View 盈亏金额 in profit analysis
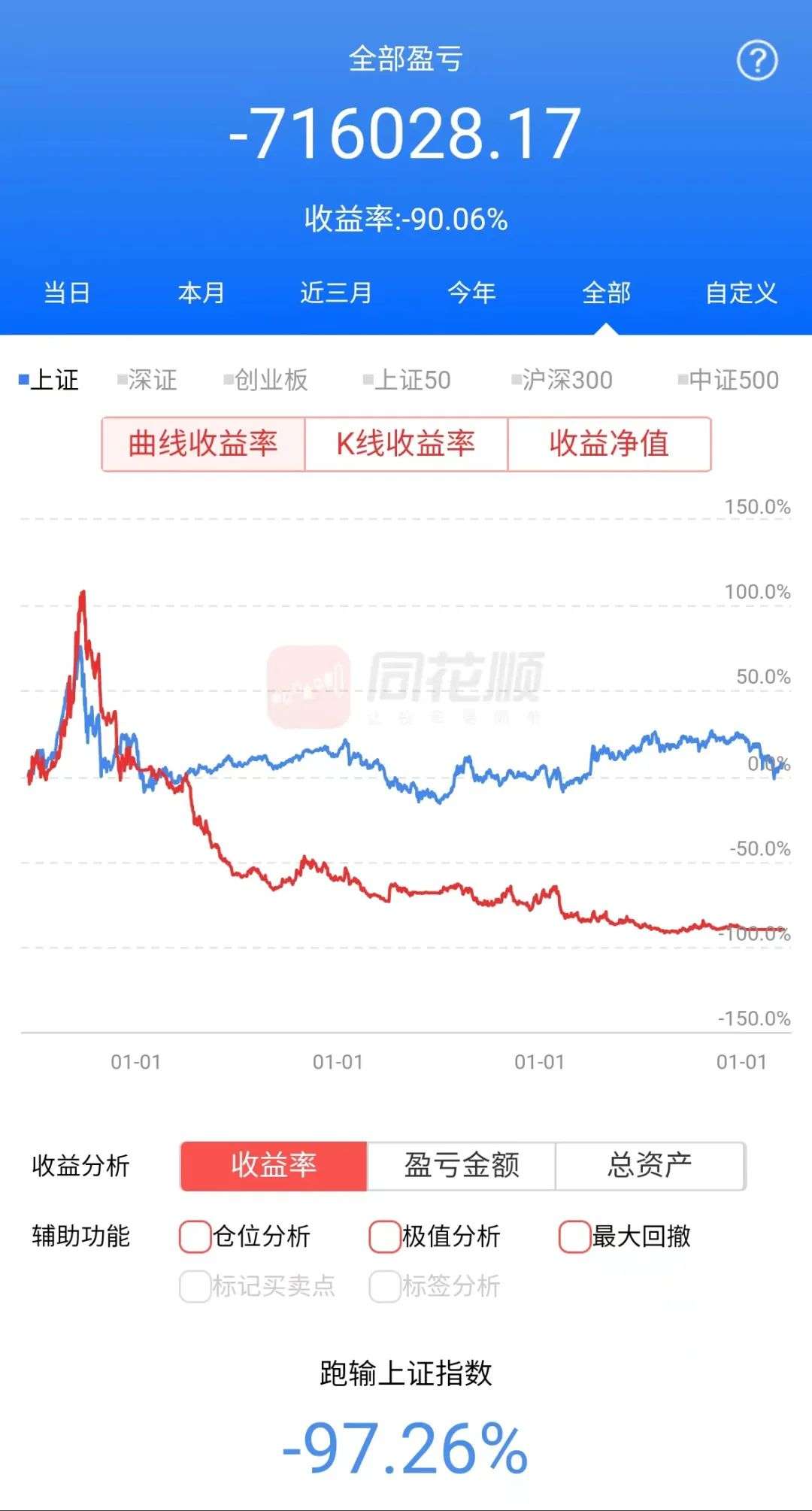This screenshot has height=1511, width=812. click(x=461, y=1166)
